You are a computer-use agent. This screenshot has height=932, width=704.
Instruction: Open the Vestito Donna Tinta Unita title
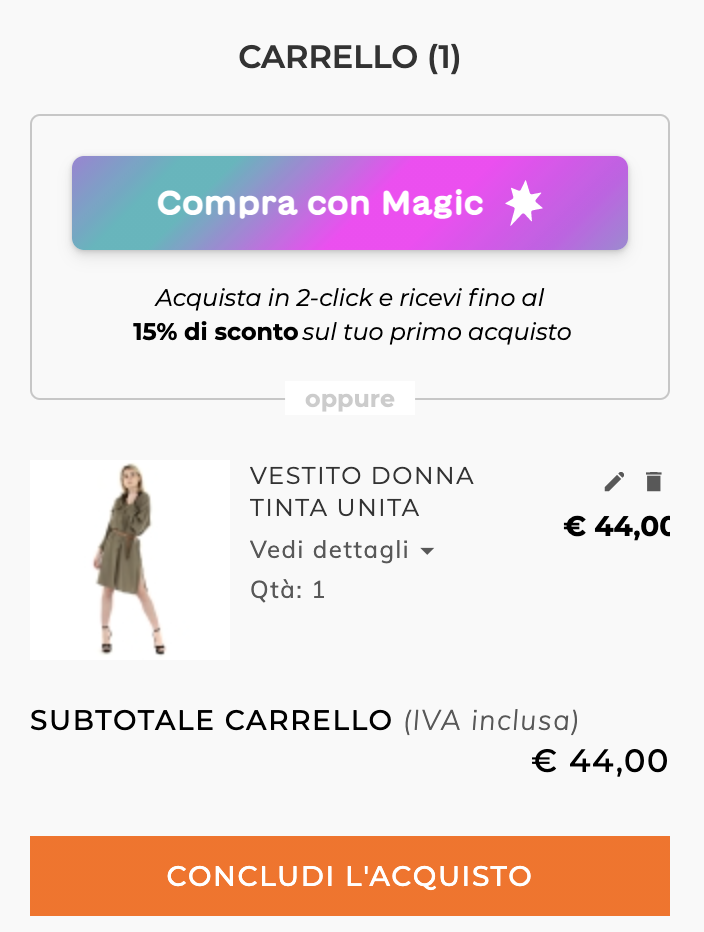click(361, 491)
